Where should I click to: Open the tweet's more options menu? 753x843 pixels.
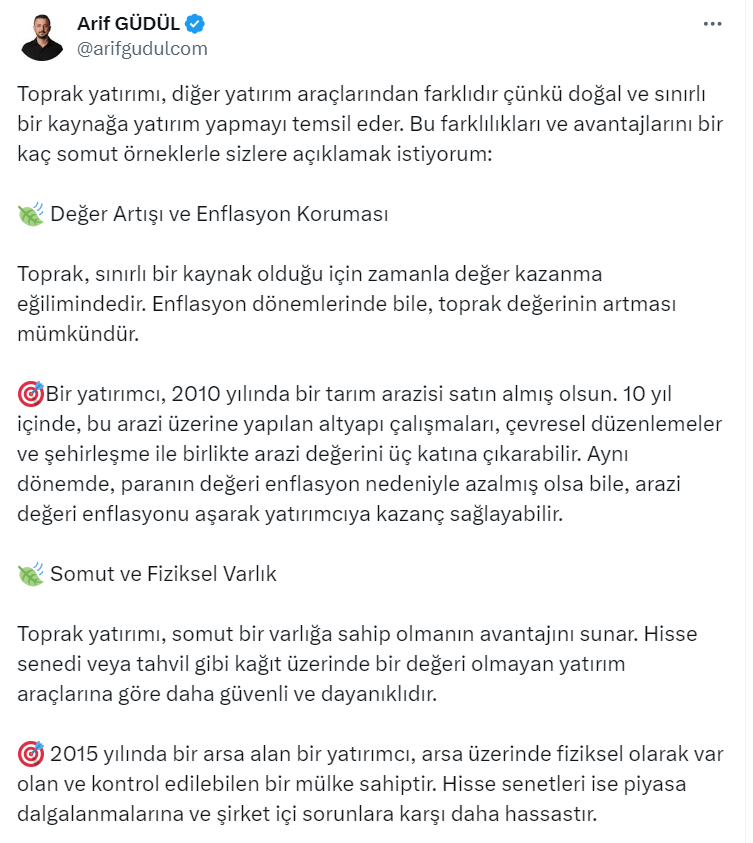(711, 24)
